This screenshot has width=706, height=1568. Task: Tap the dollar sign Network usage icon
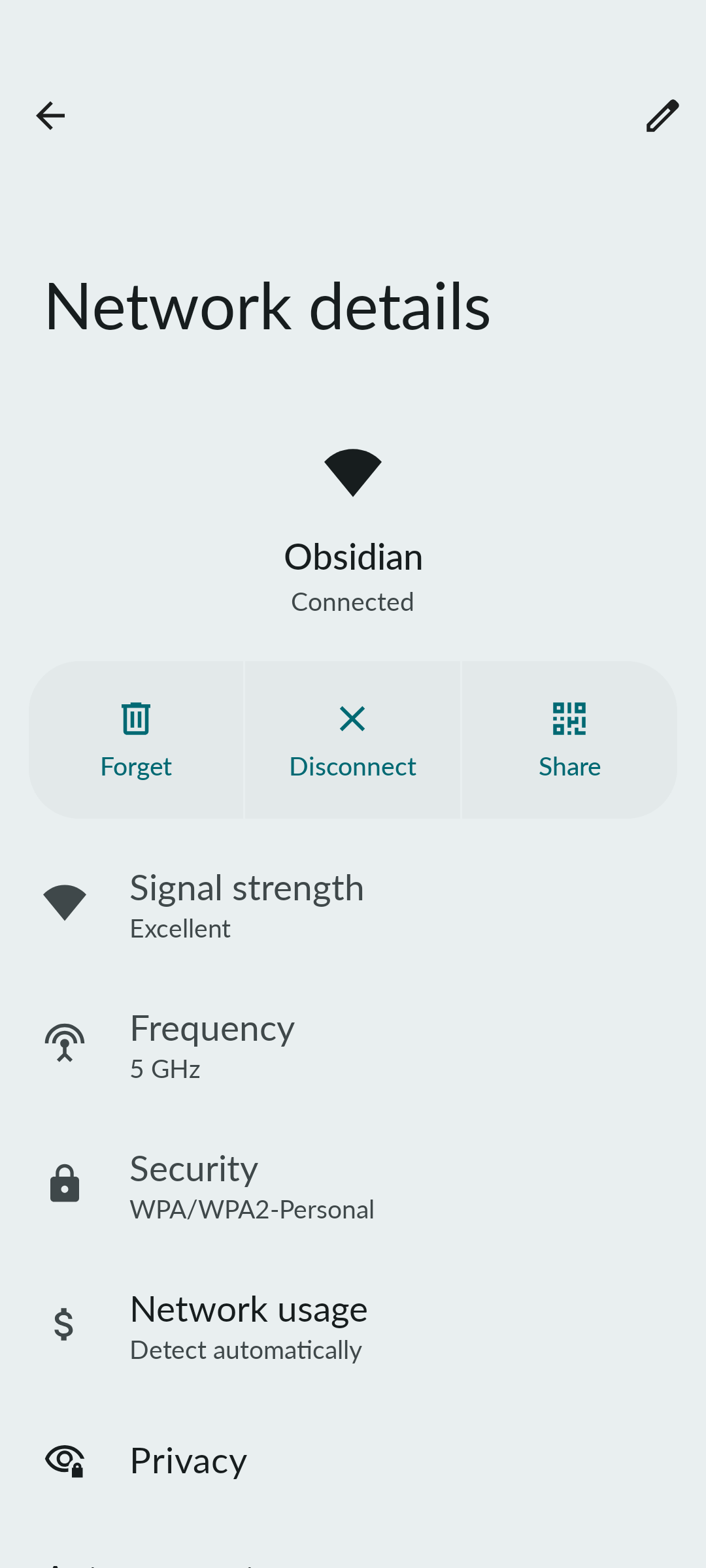[63, 1324]
